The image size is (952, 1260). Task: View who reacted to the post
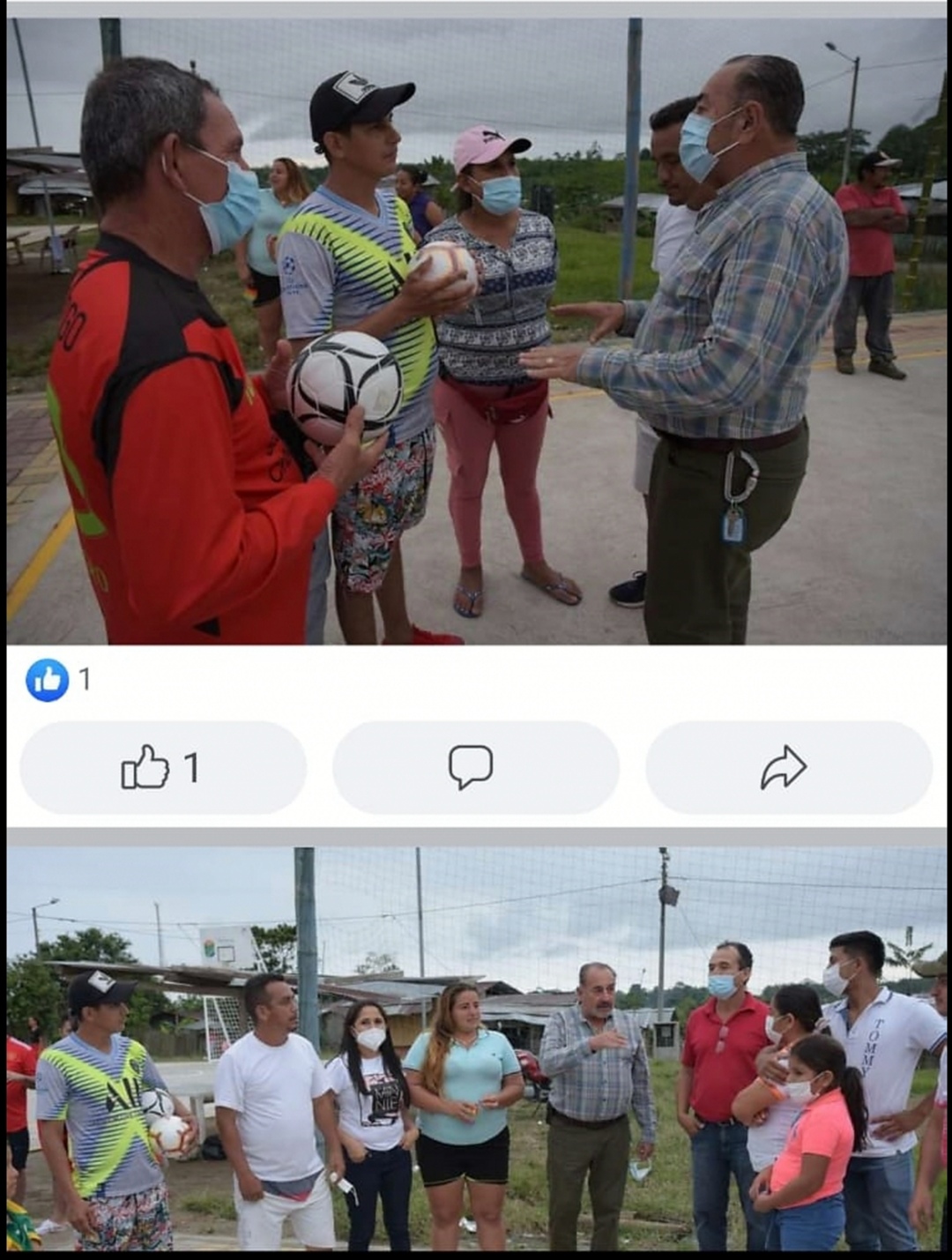pos(58,680)
